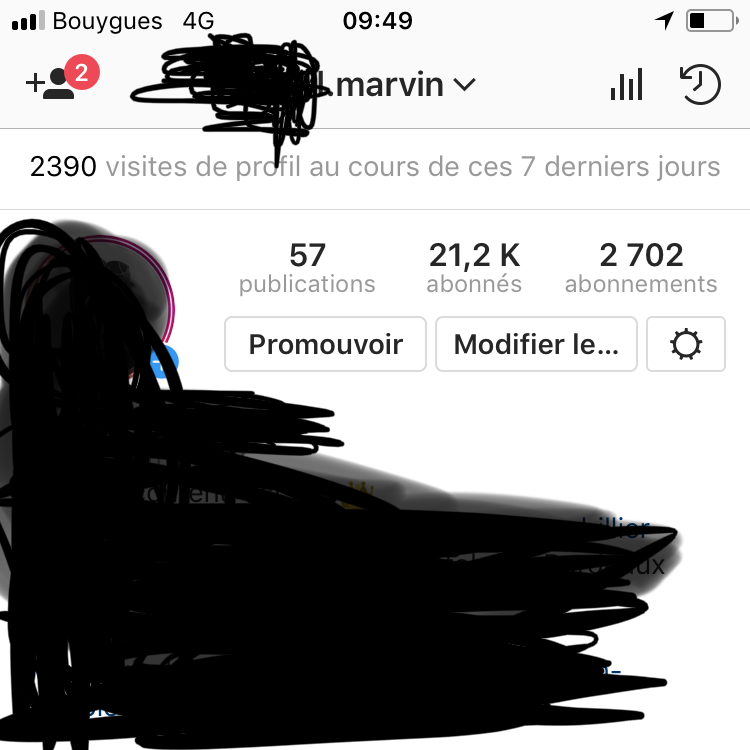View the 2 702 abonnements list

(x=641, y=267)
